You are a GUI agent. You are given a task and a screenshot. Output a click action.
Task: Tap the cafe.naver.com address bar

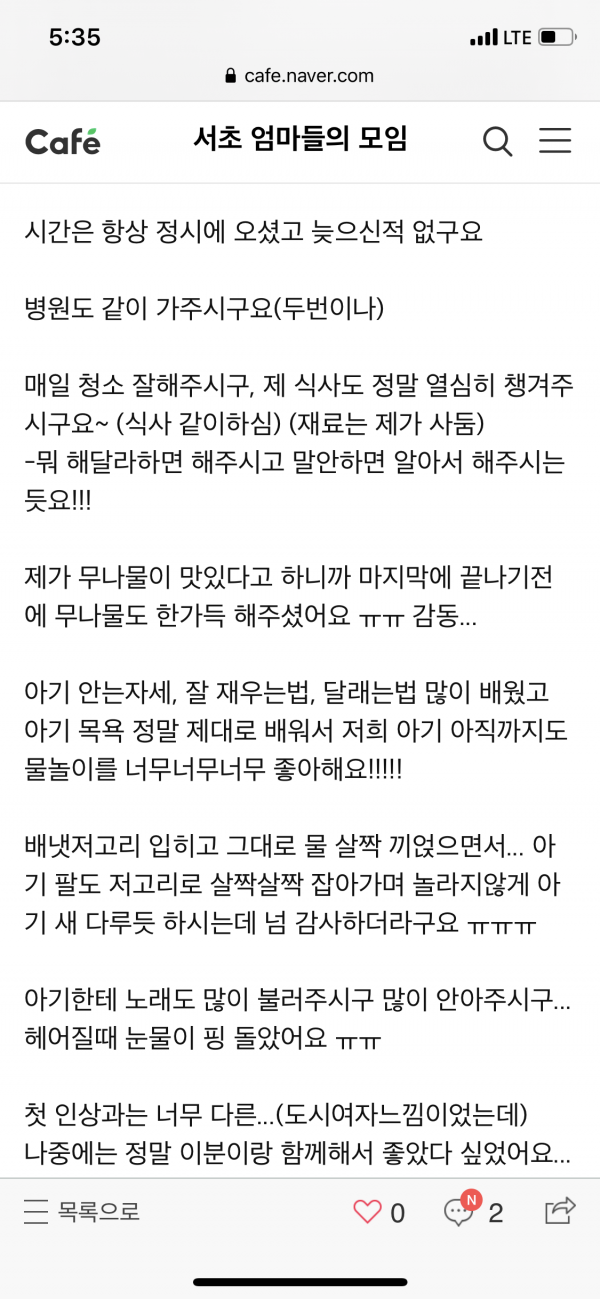click(x=300, y=75)
